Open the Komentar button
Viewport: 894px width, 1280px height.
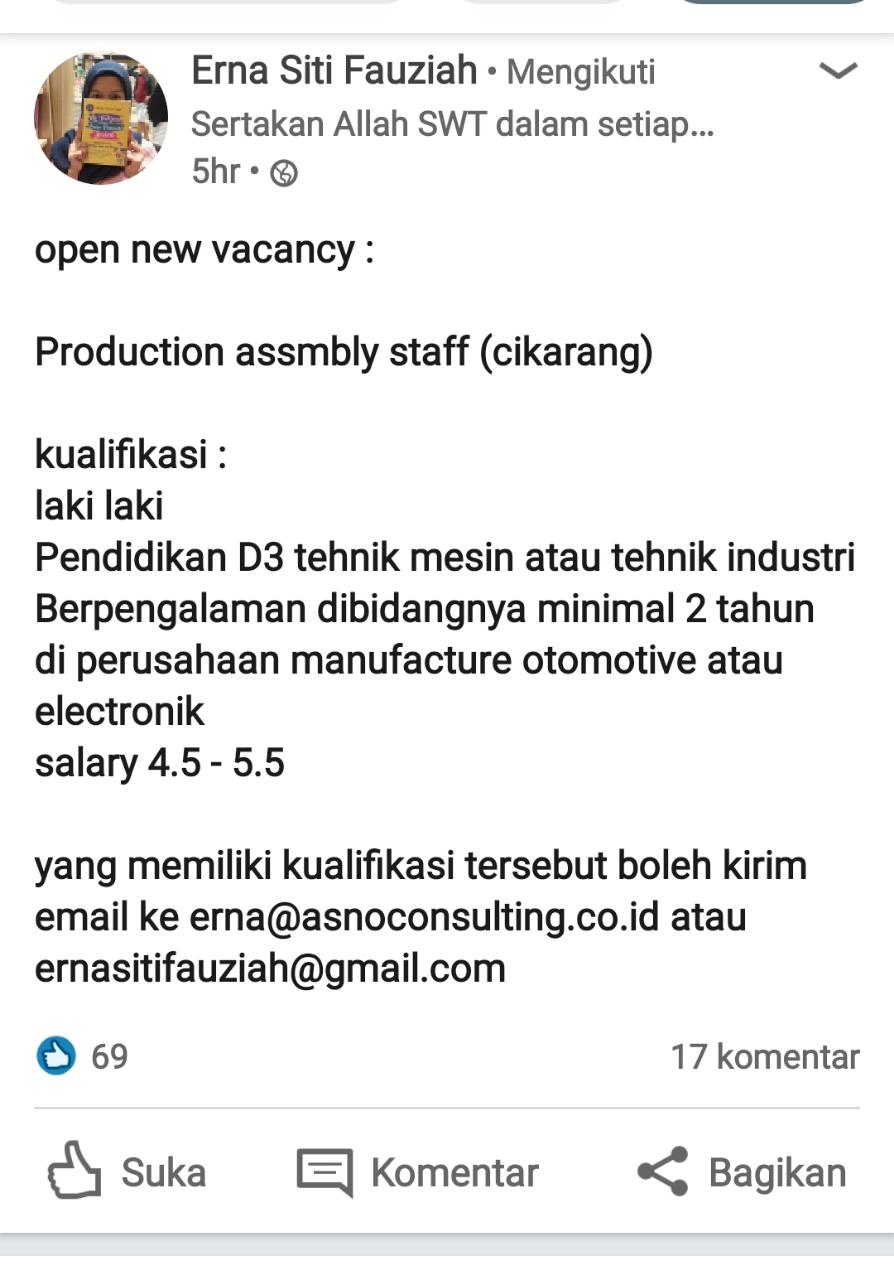pyautogui.click(x=418, y=1172)
